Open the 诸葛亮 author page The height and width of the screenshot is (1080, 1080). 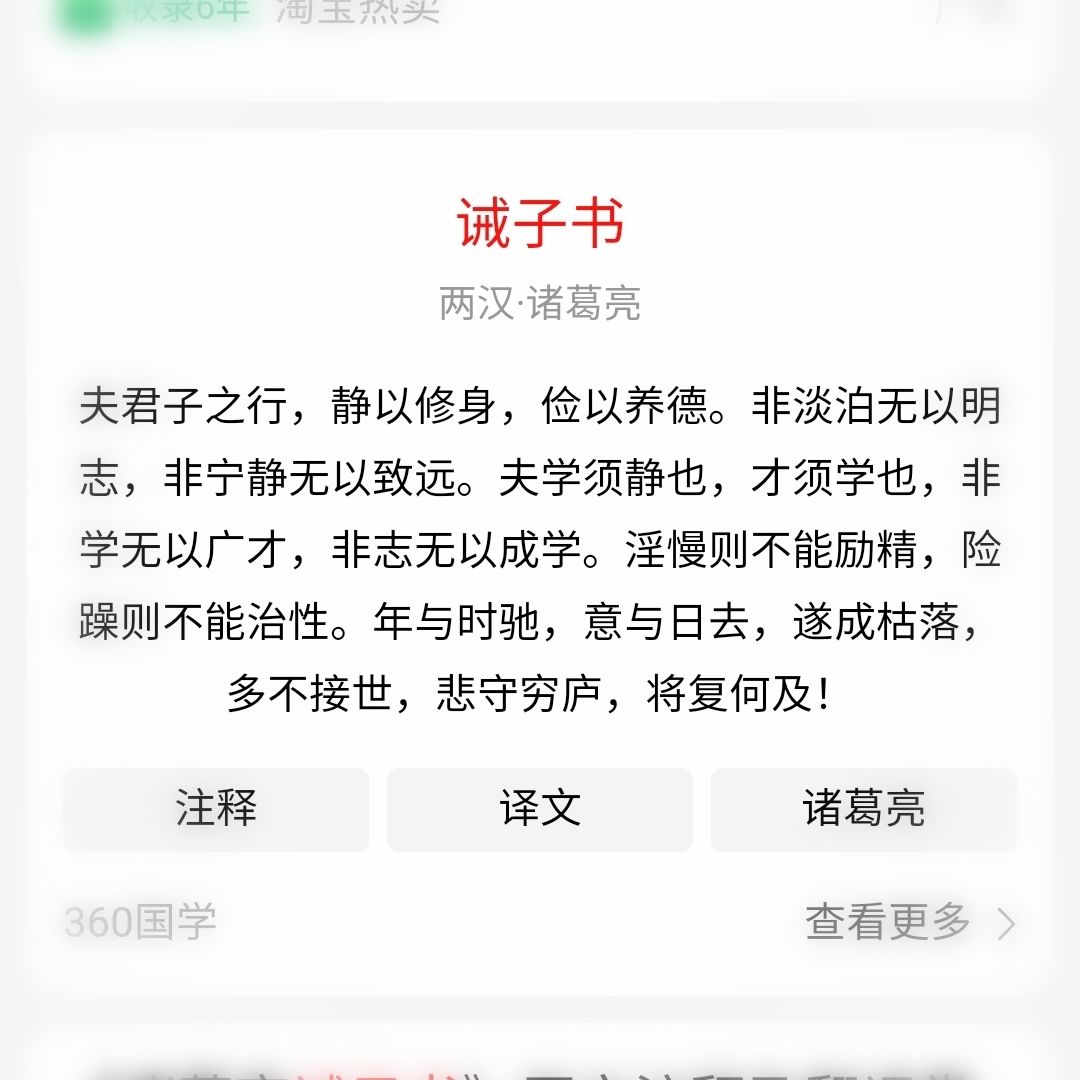click(864, 809)
